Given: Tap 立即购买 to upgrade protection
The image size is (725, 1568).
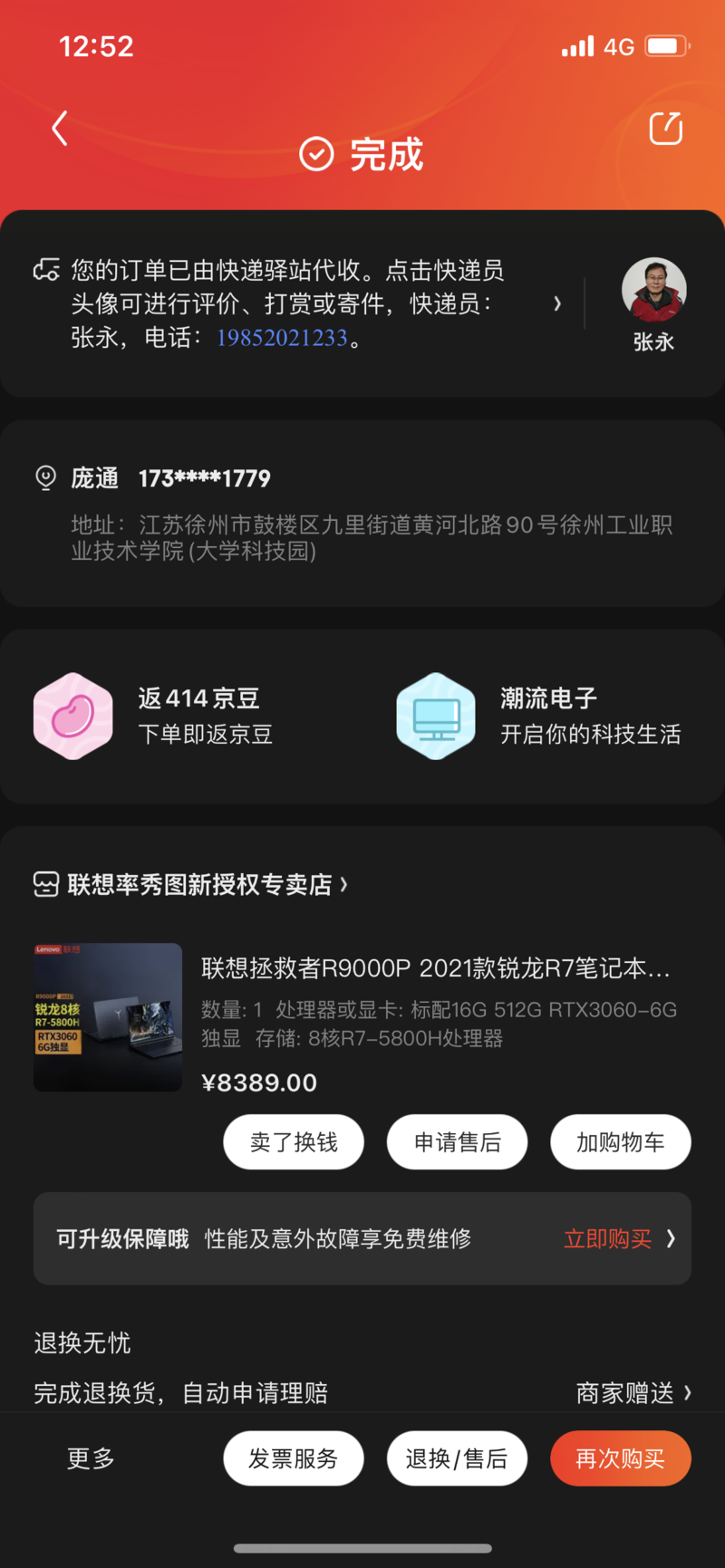Looking at the screenshot, I should click(608, 1238).
